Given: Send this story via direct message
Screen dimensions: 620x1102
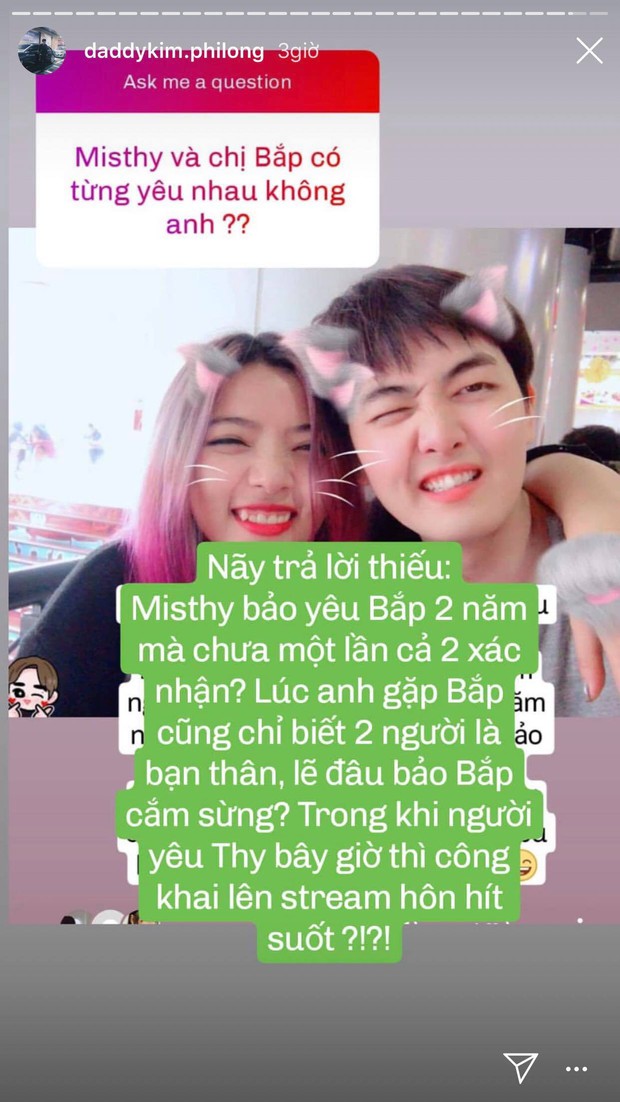Looking at the screenshot, I should click(x=520, y=1068).
